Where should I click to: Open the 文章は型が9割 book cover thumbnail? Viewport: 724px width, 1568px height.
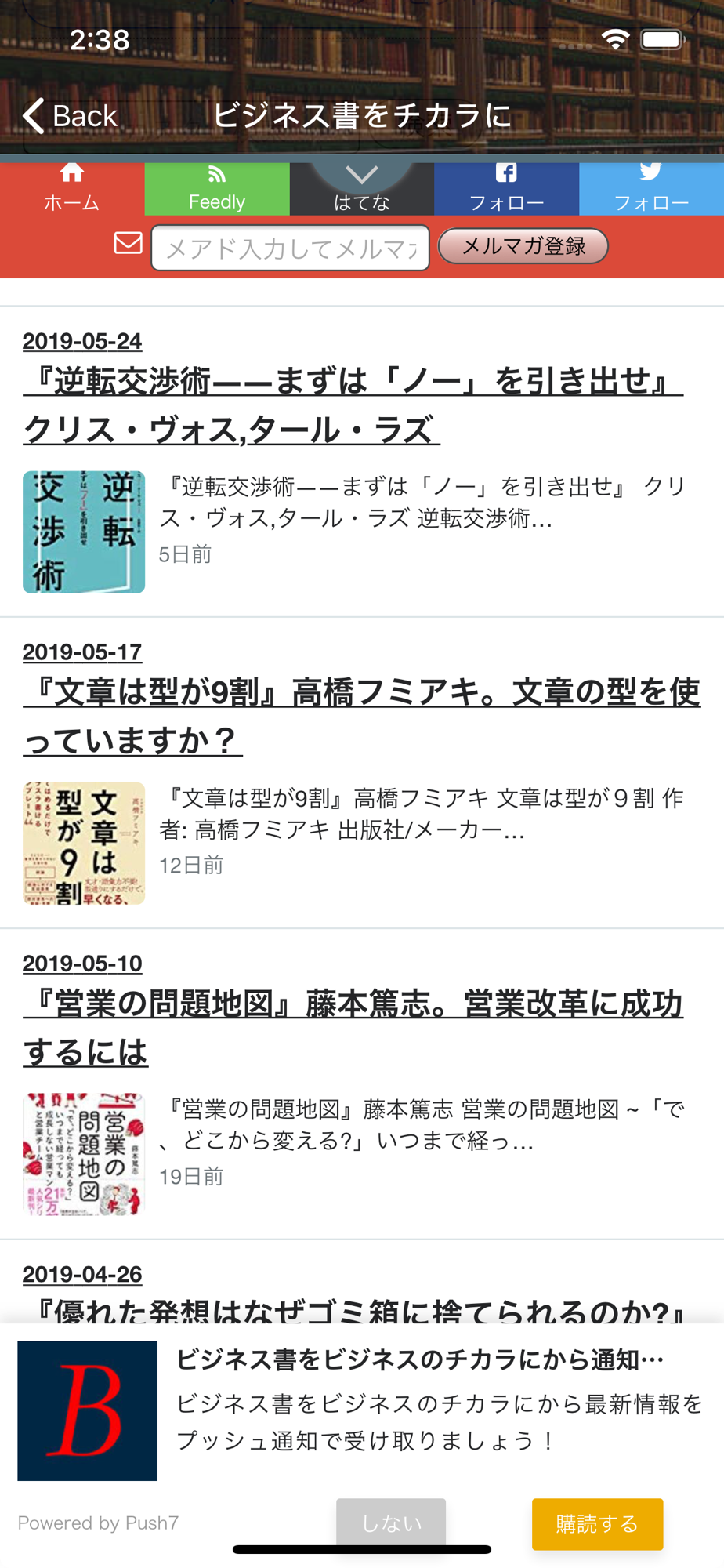pyautogui.click(x=84, y=843)
